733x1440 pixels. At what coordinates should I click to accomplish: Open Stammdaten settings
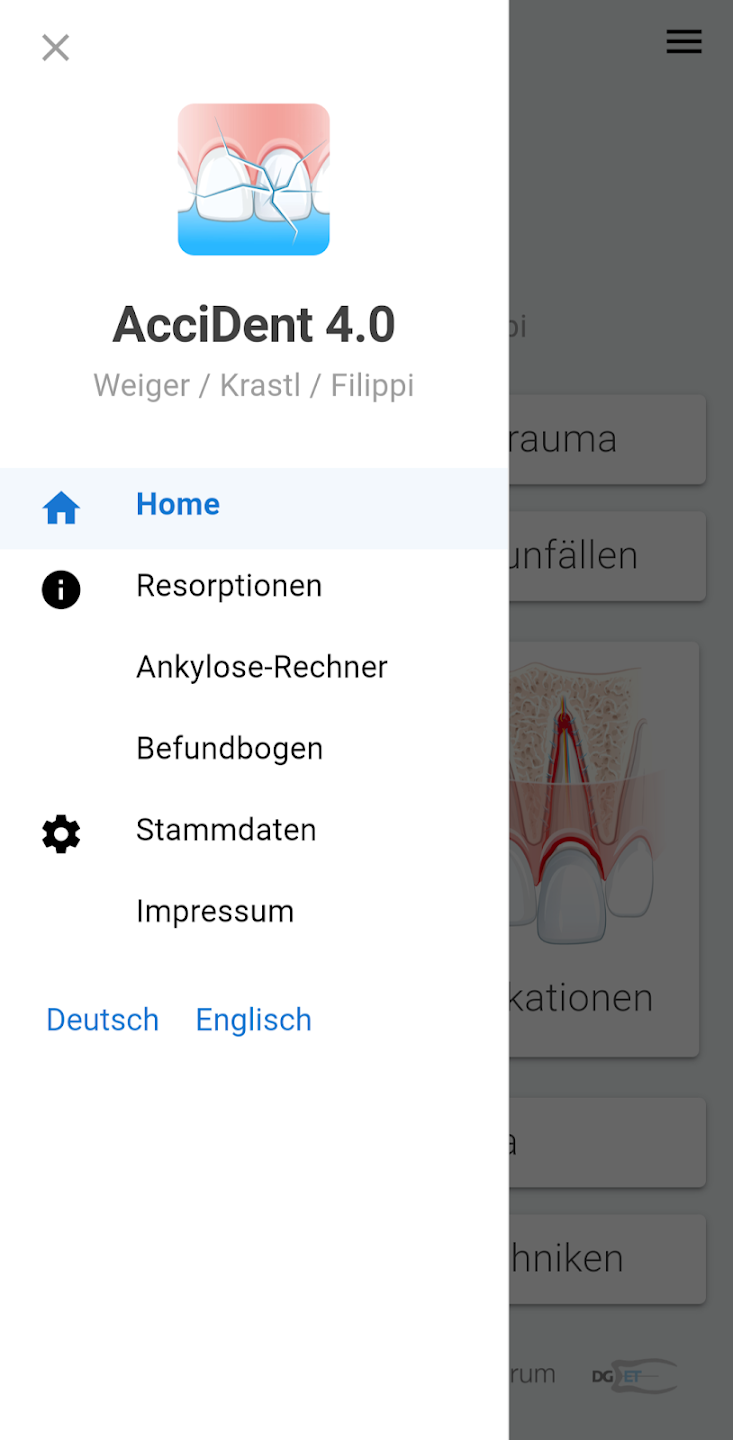(226, 830)
